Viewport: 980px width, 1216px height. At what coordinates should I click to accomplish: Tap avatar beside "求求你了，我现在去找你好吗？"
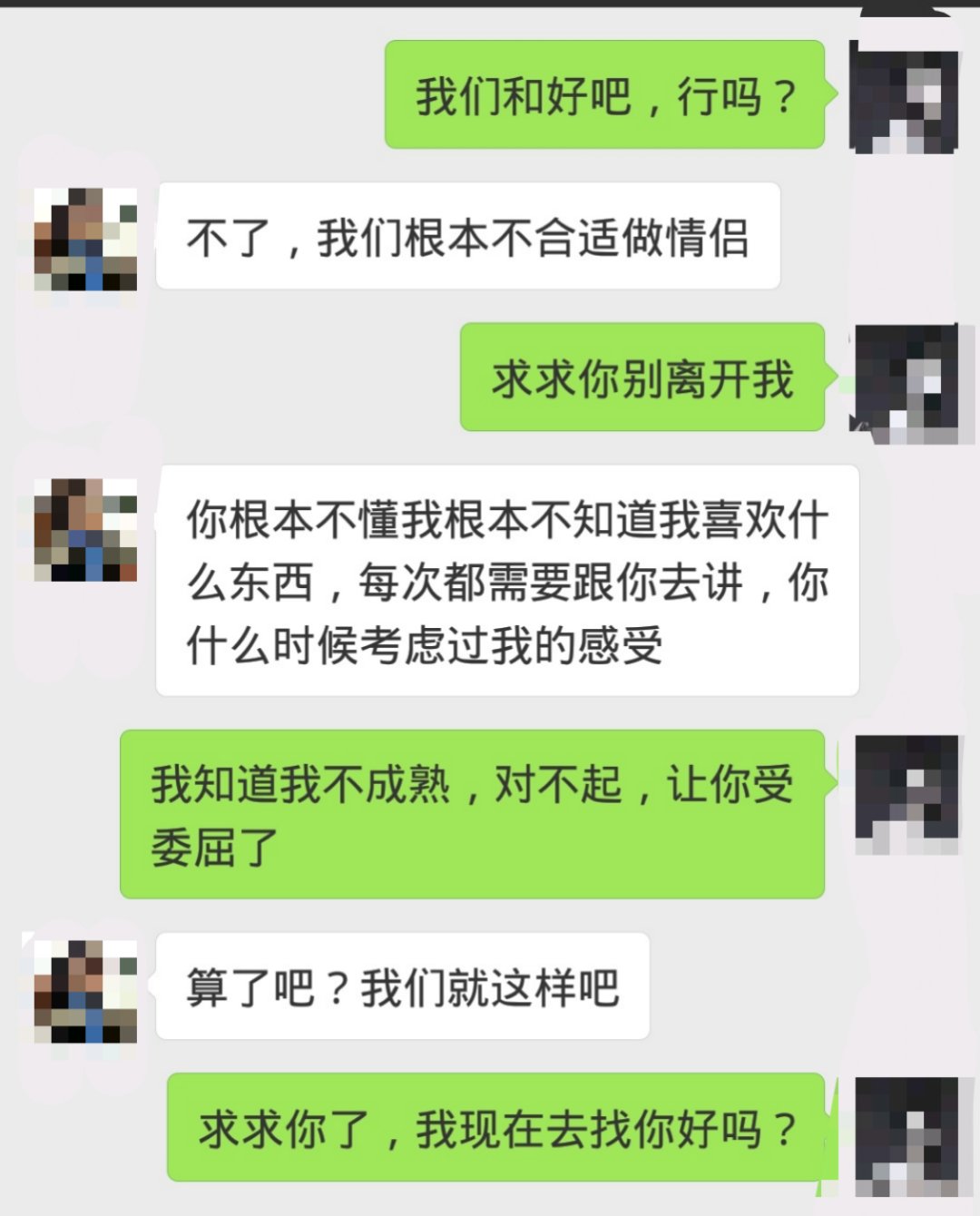point(906,1133)
